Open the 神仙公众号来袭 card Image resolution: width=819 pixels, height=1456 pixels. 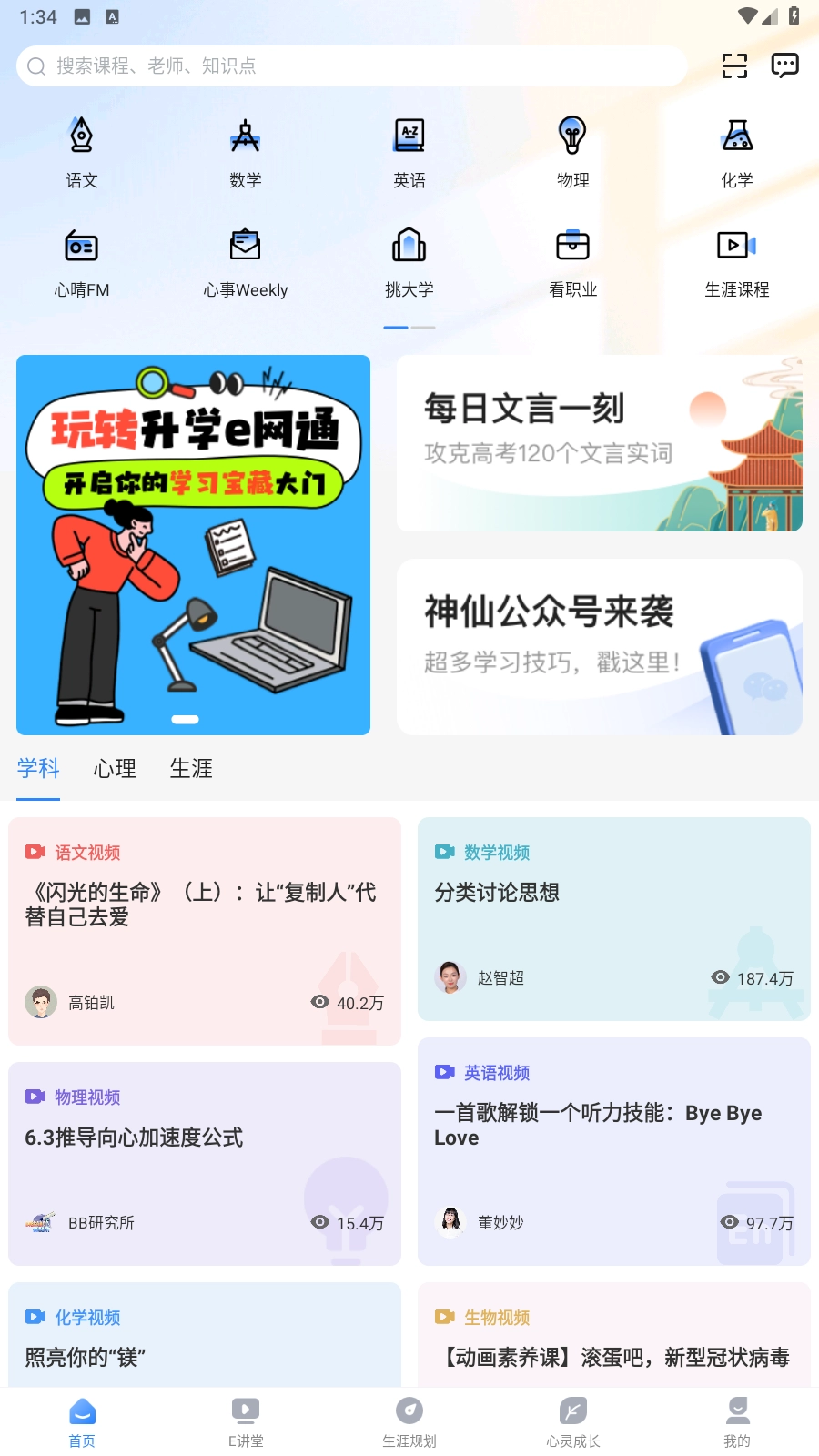coord(599,646)
